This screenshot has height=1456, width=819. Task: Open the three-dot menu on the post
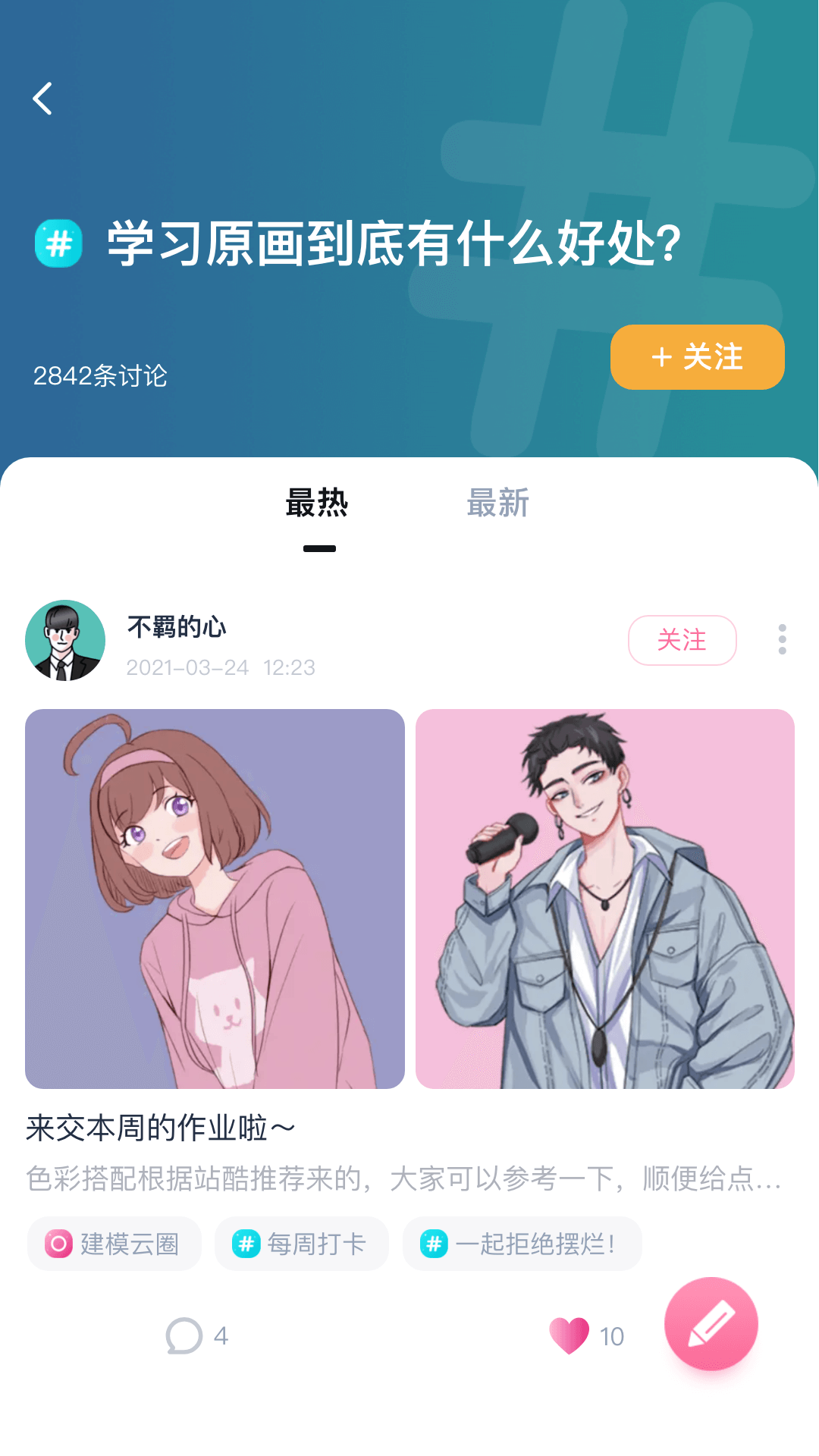(x=782, y=640)
